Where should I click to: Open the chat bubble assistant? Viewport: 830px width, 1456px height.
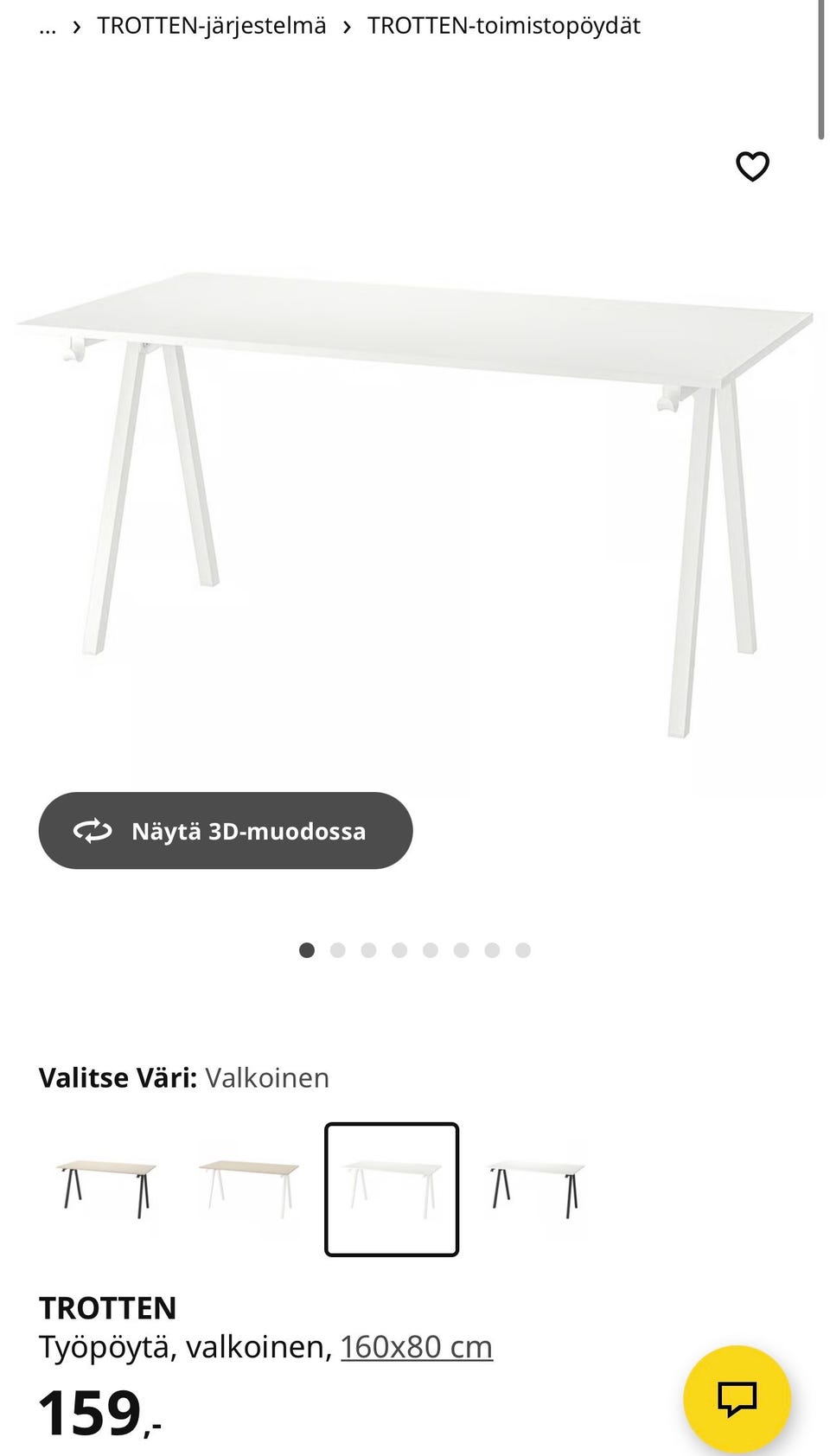click(739, 1398)
